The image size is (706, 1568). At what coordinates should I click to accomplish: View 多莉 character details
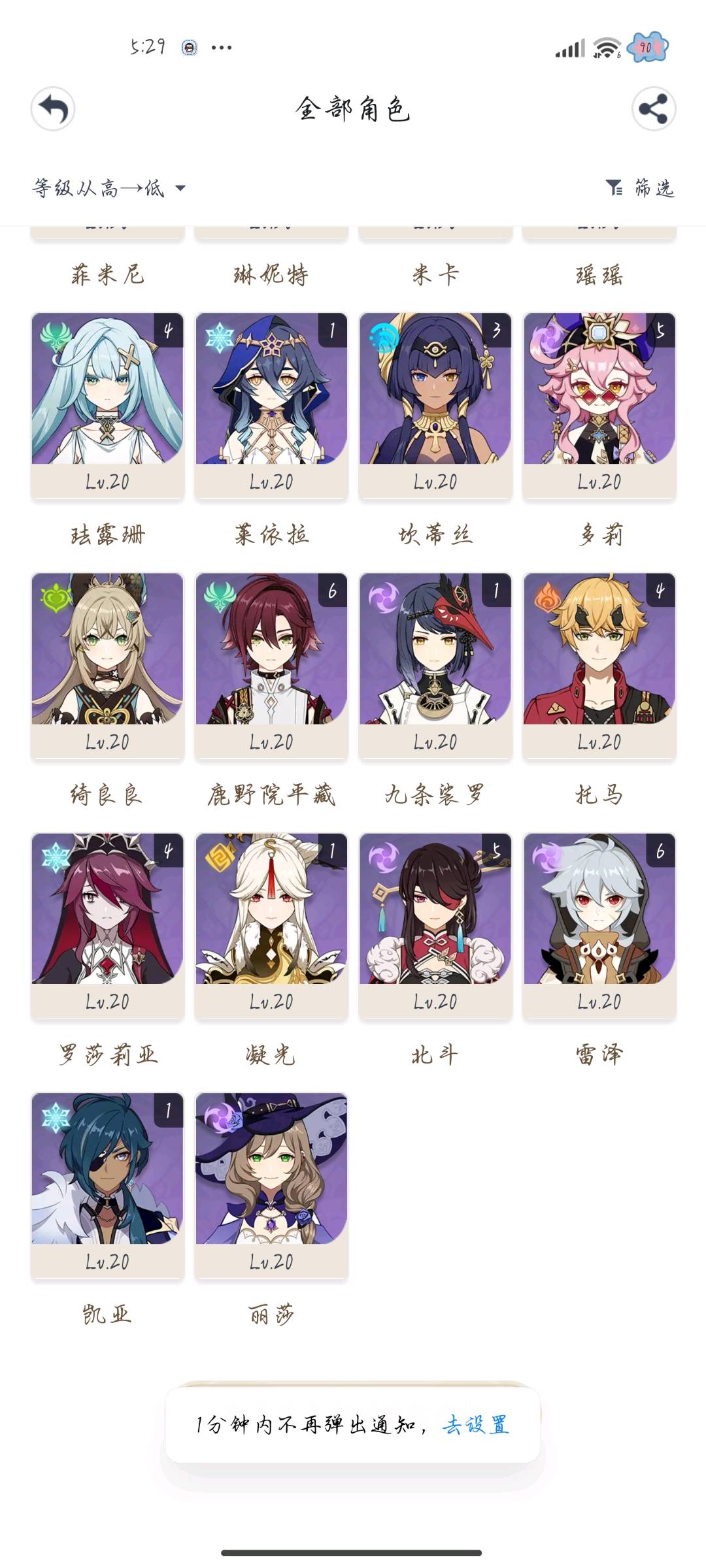[599, 405]
